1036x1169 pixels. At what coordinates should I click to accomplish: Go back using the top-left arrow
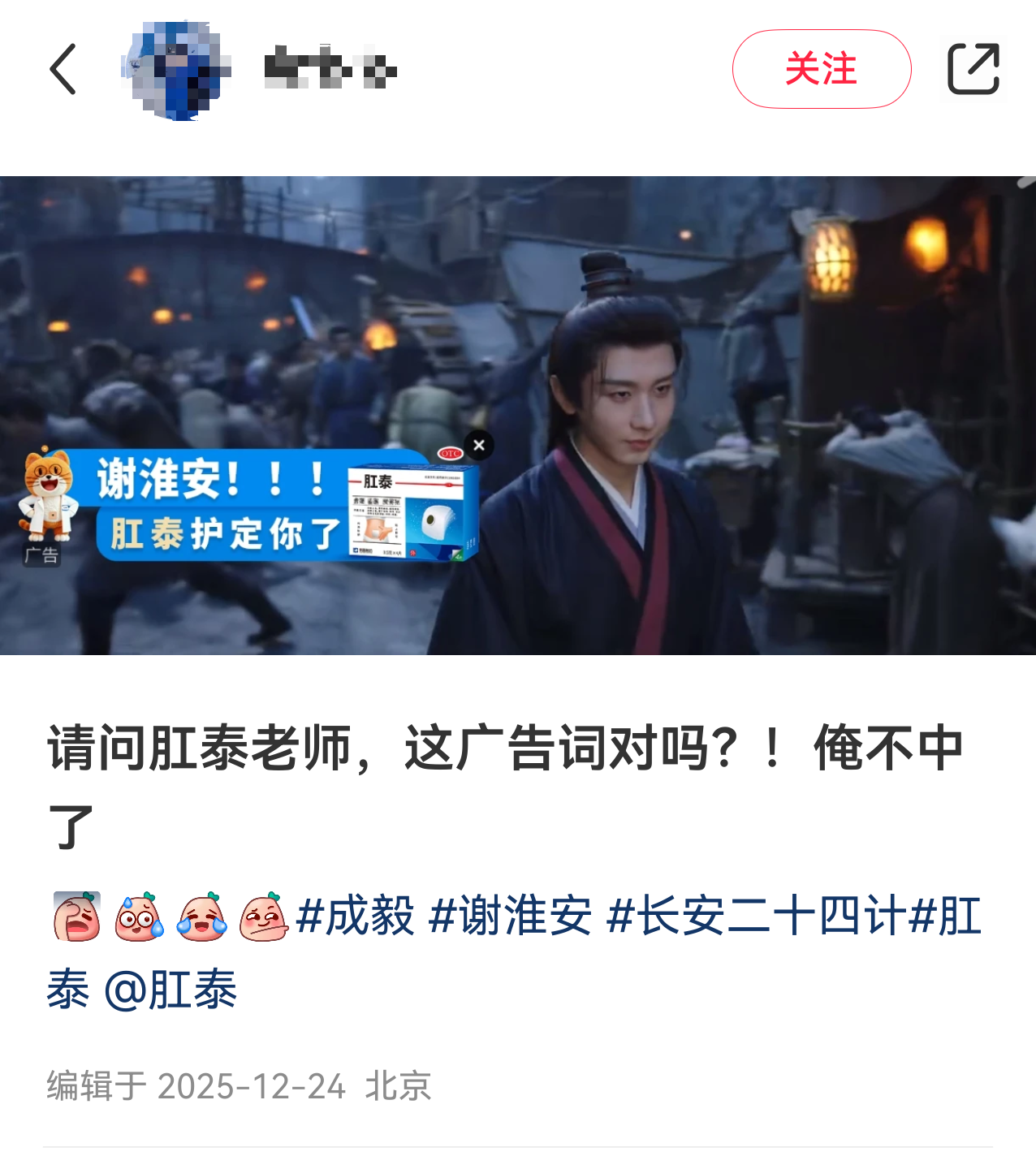point(63,70)
